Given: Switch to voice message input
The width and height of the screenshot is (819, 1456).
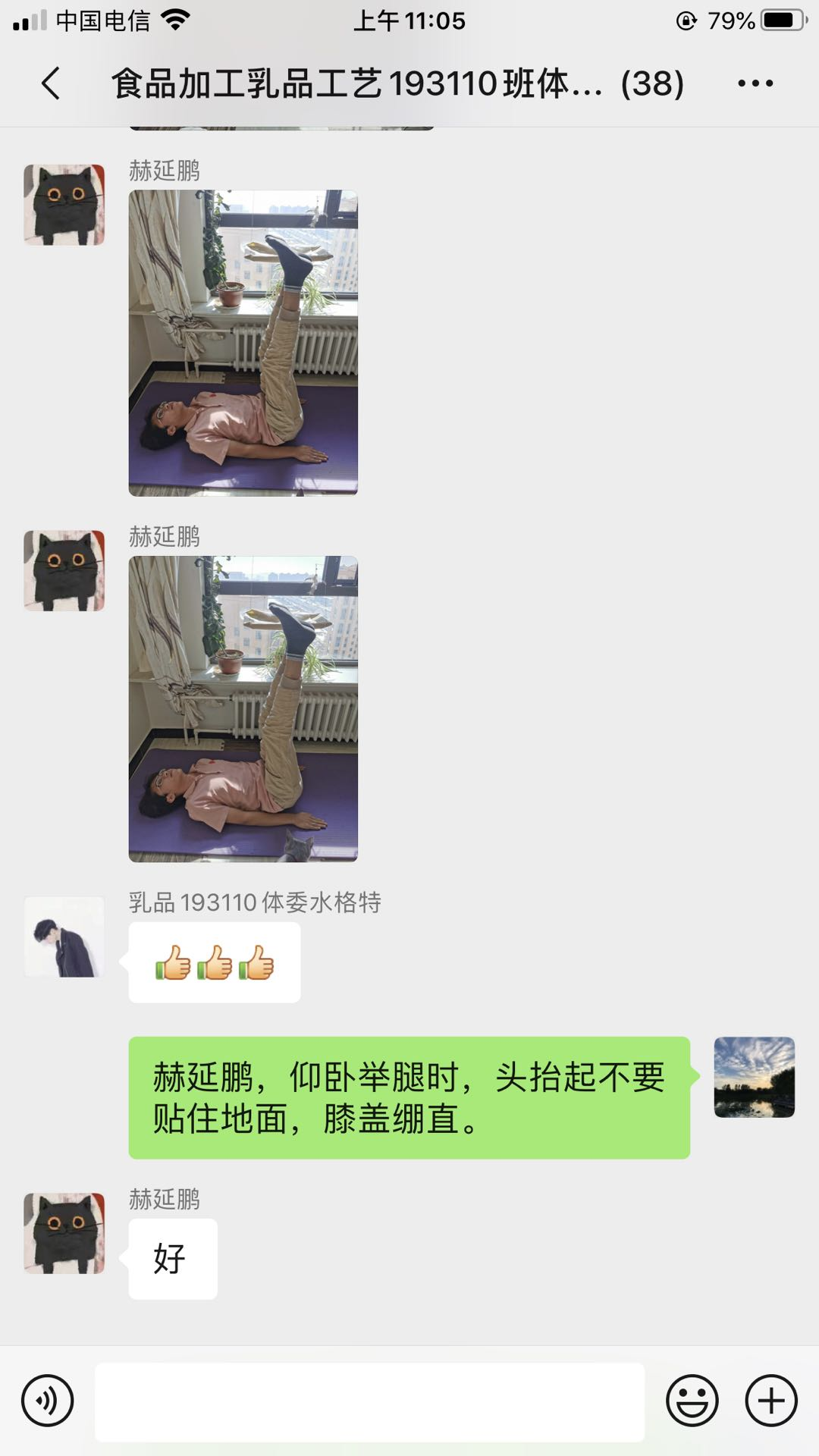Looking at the screenshot, I should click(48, 1401).
